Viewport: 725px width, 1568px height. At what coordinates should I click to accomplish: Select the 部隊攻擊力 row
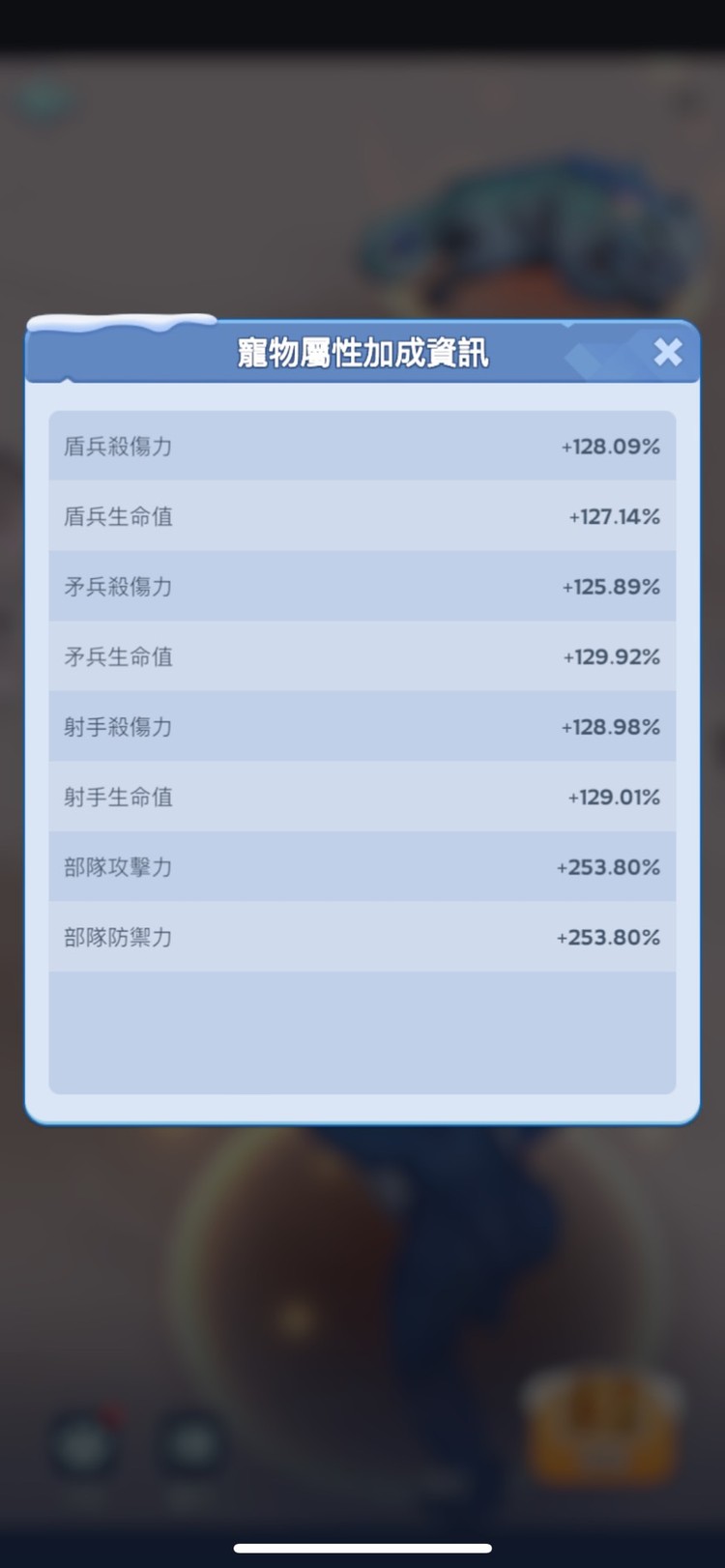pos(362,866)
